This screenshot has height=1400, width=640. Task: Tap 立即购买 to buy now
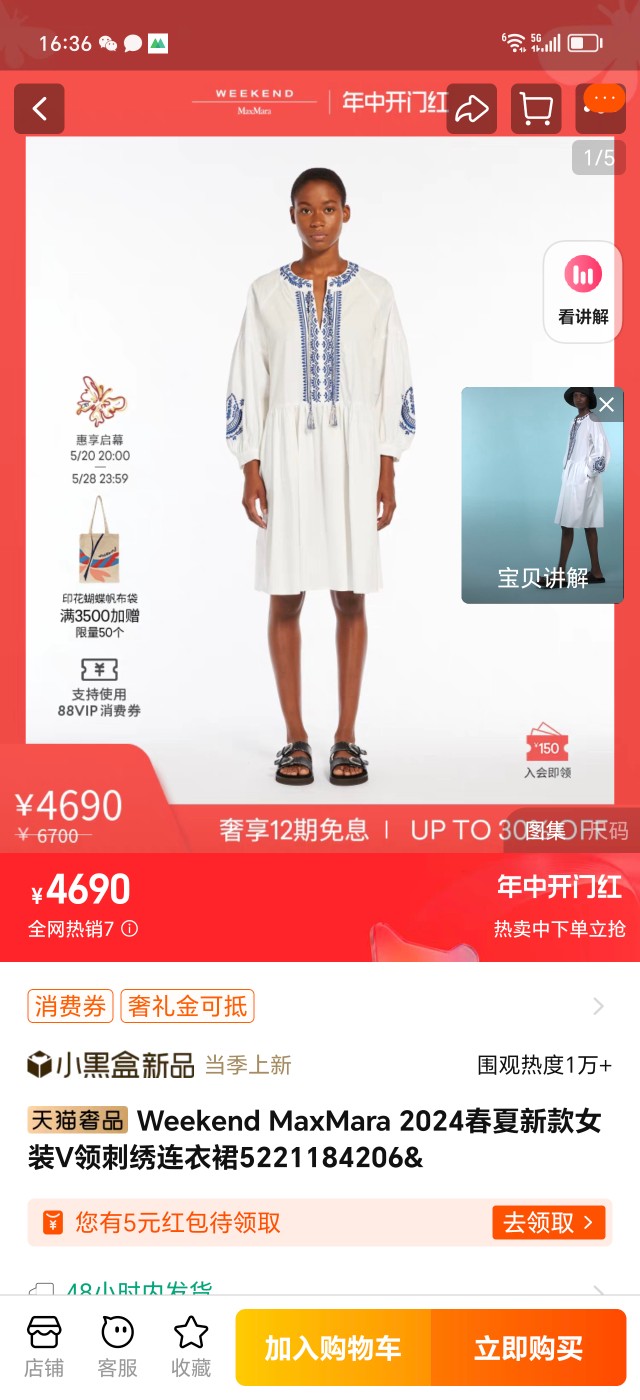tap(528, 1347)
